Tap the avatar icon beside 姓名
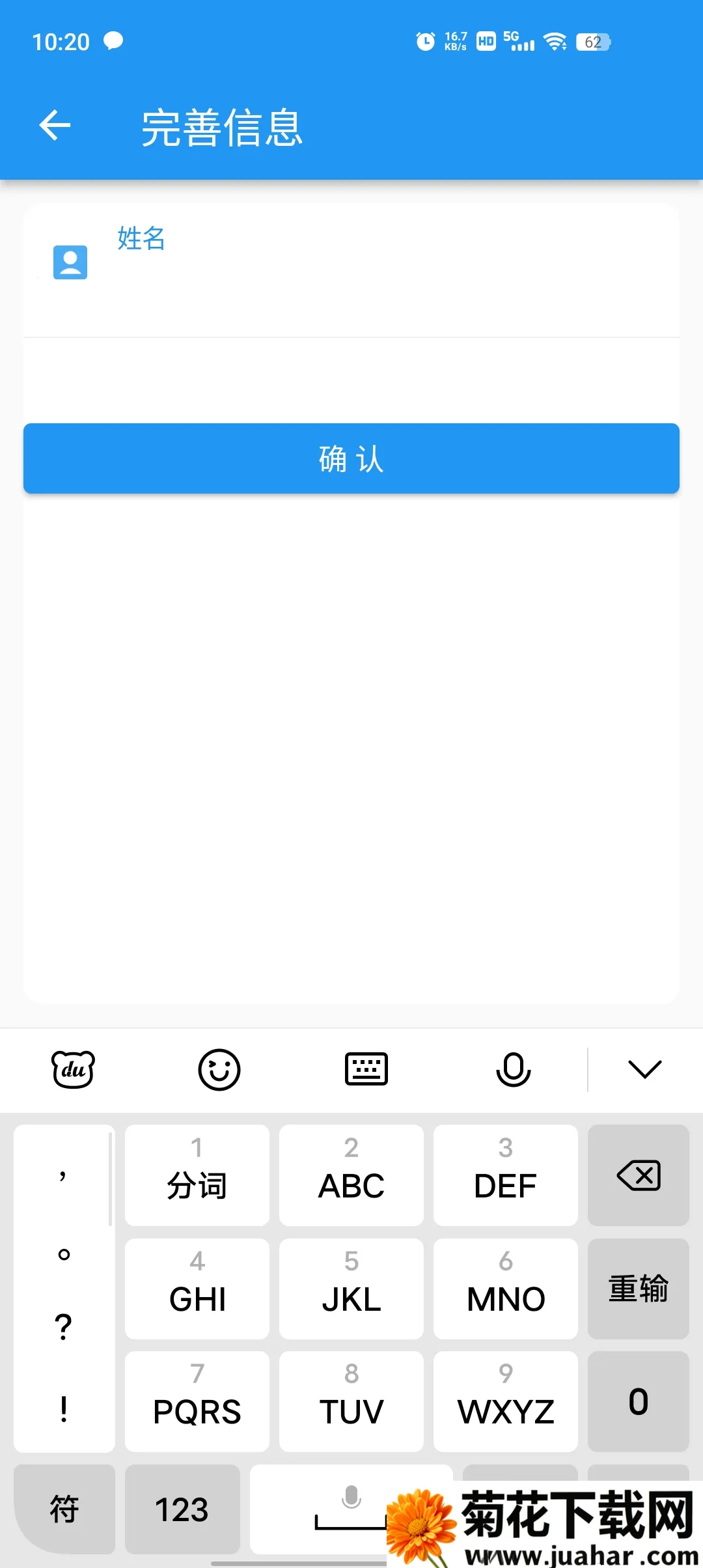The image size is (703, 1568). (x=70, y=261)
